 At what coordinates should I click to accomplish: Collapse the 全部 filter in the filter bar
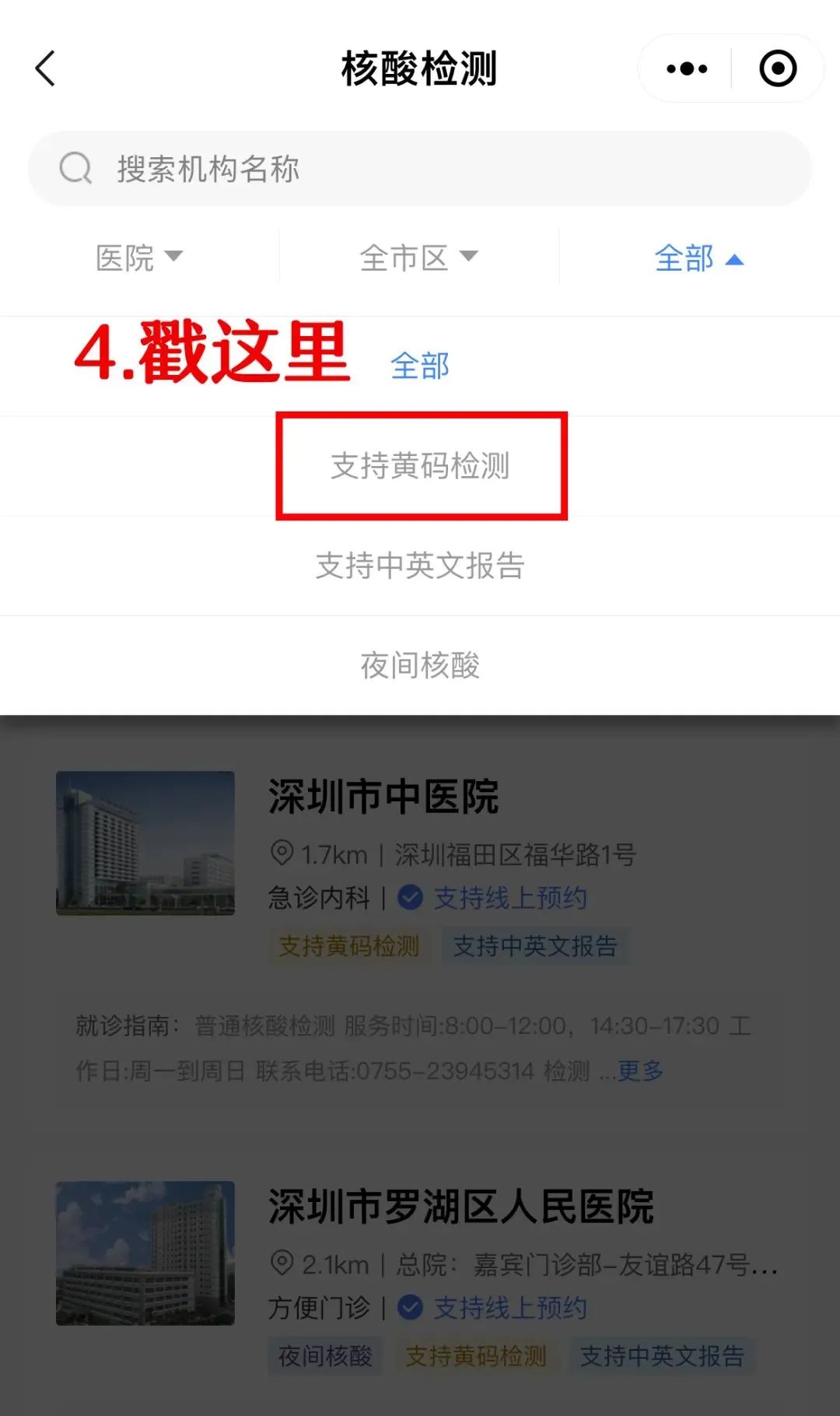click(698, 258)
